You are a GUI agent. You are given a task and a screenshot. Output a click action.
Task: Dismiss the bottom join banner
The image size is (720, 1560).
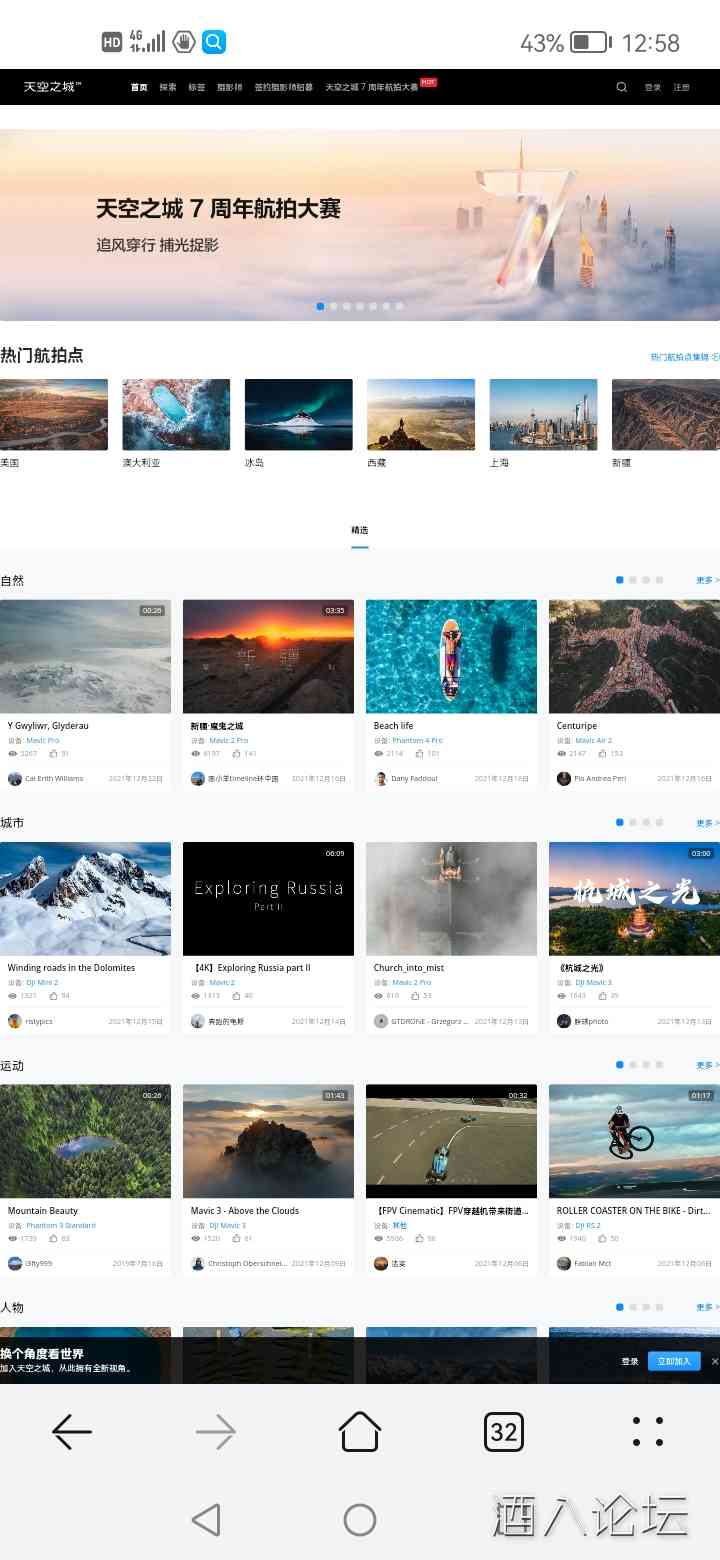pyautogui.click(x=714, y=1361)
